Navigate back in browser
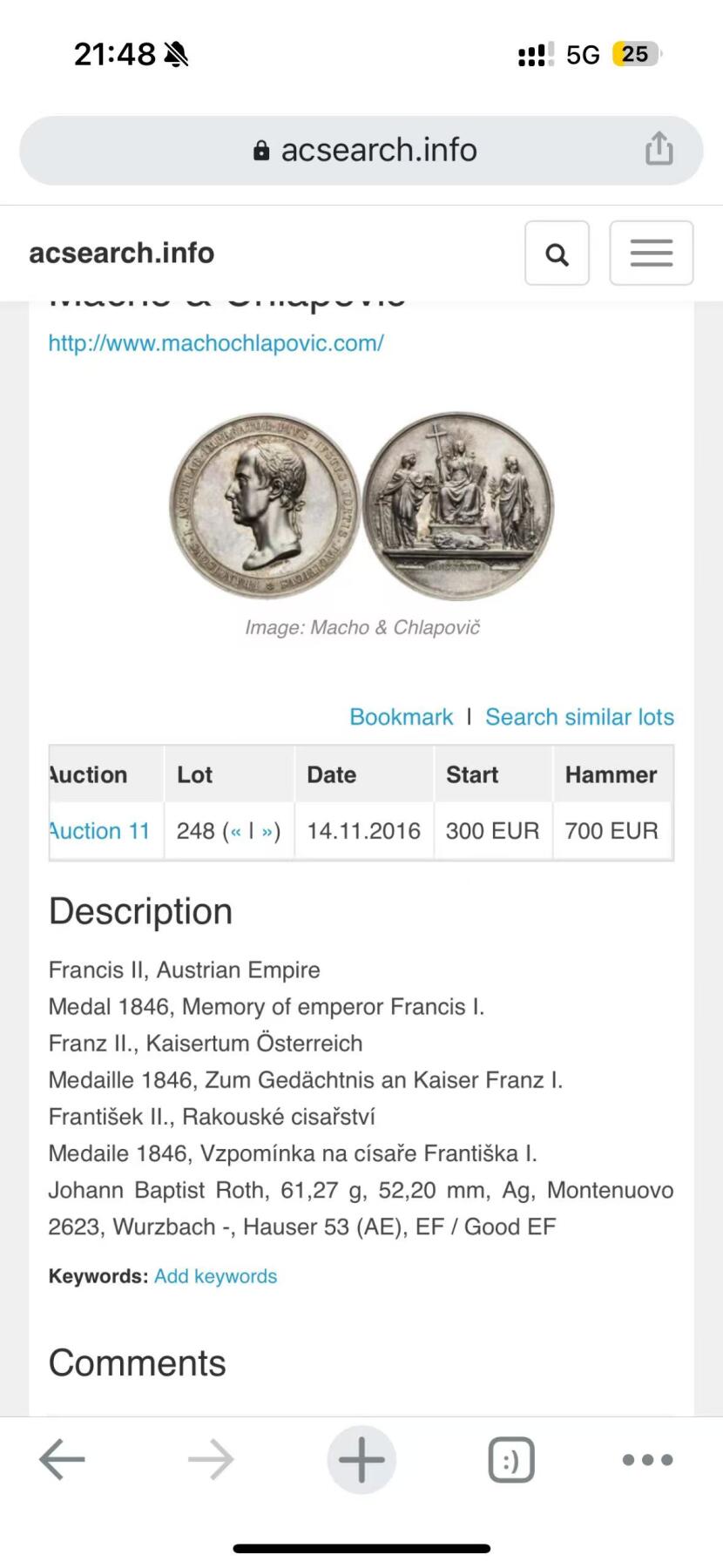This screenshot has height=1568, width=723. pos(62,1459)
